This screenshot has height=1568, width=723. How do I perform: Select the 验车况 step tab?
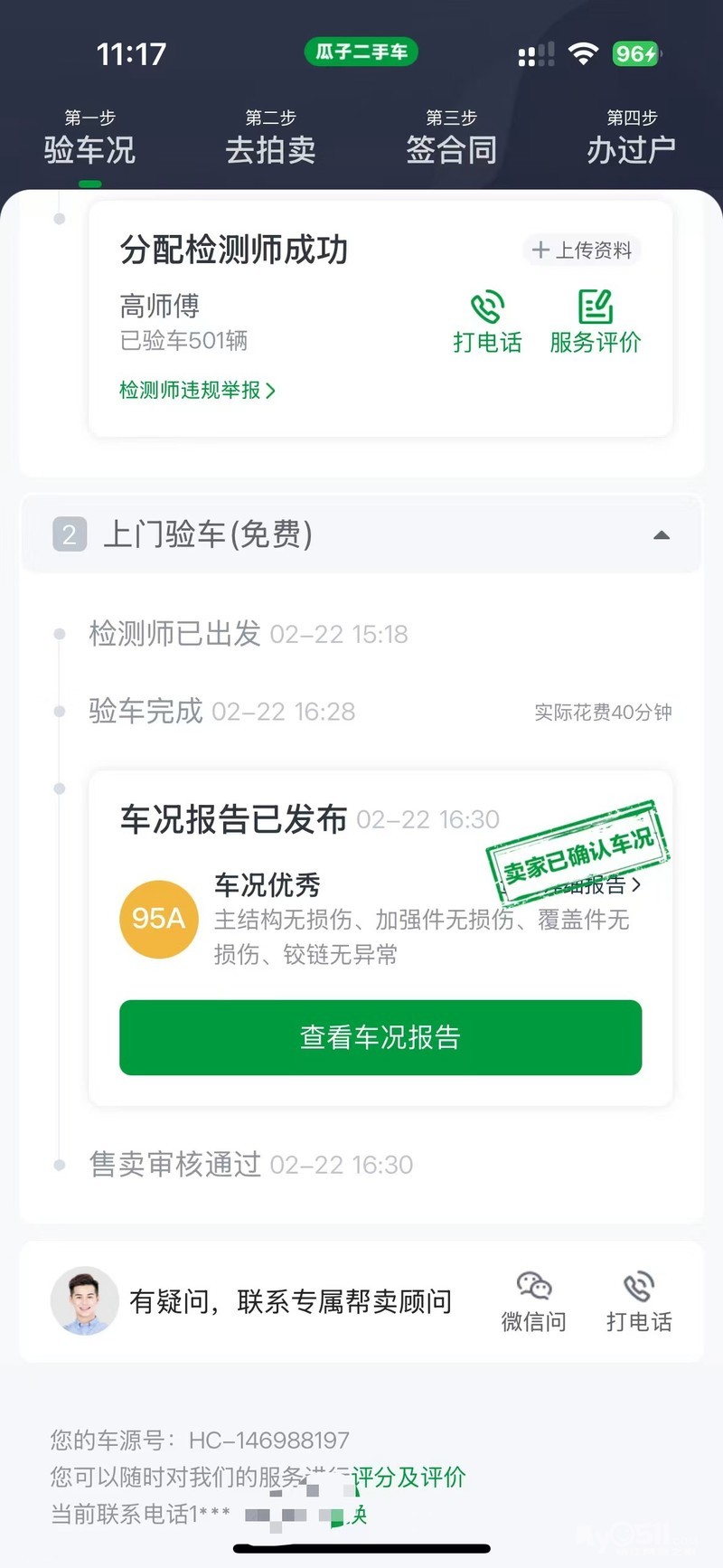click(89, 138)
